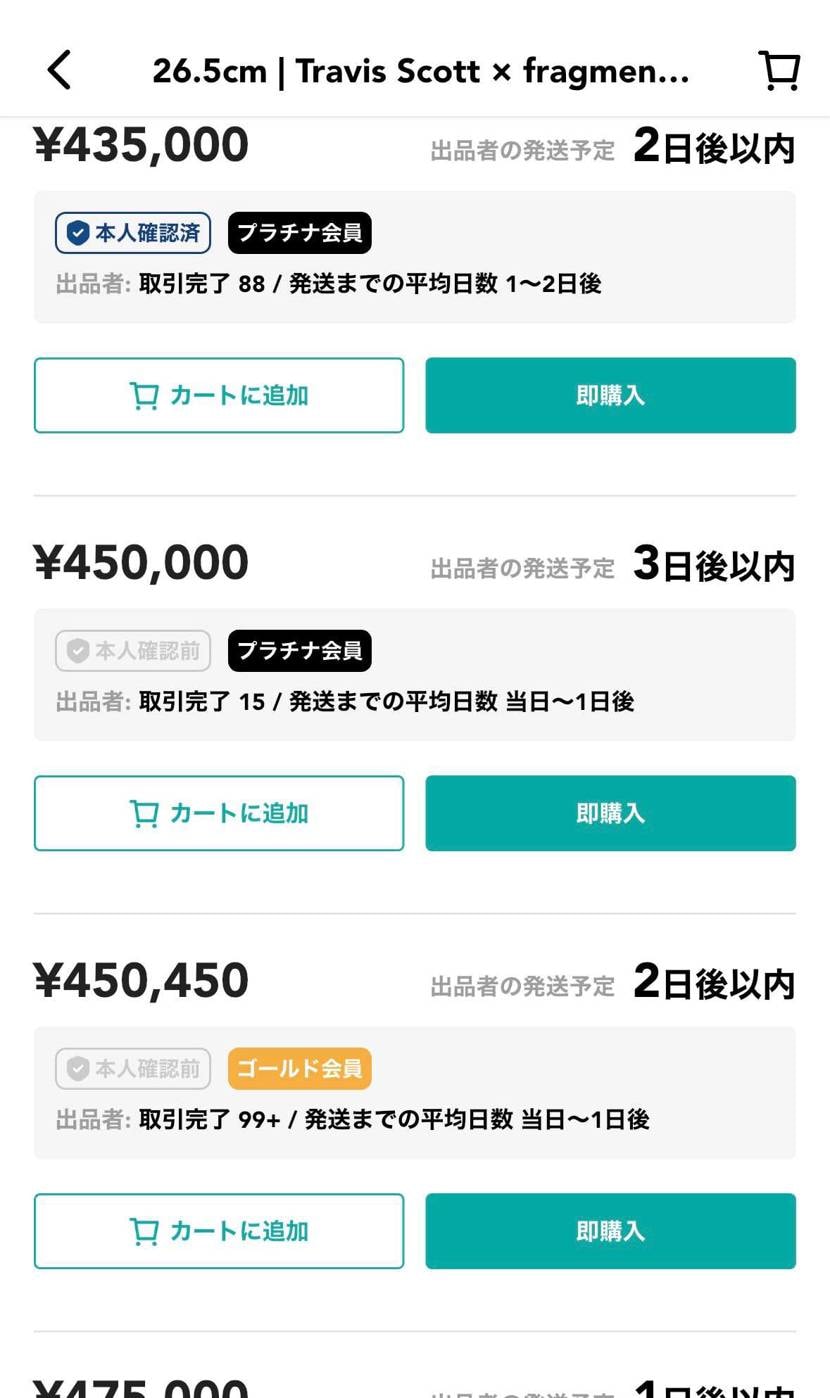Tap the プラチナ会員 badge on the first listing
Viewport: 830px width, 1398px height.
point(299,232)
